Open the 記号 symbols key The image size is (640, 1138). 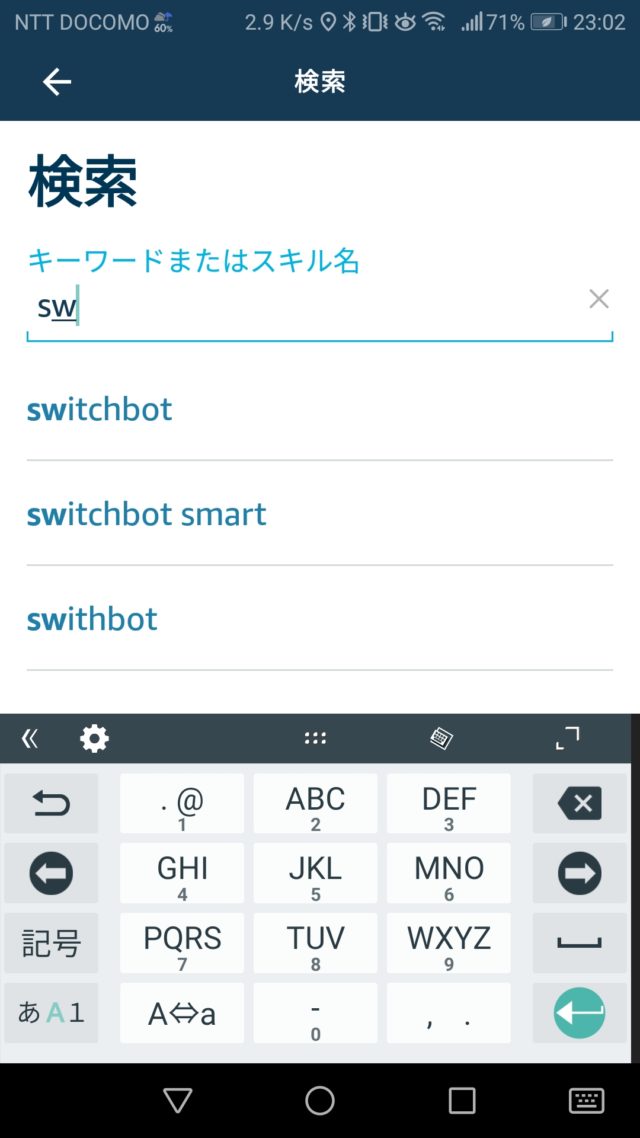(51, 943)
